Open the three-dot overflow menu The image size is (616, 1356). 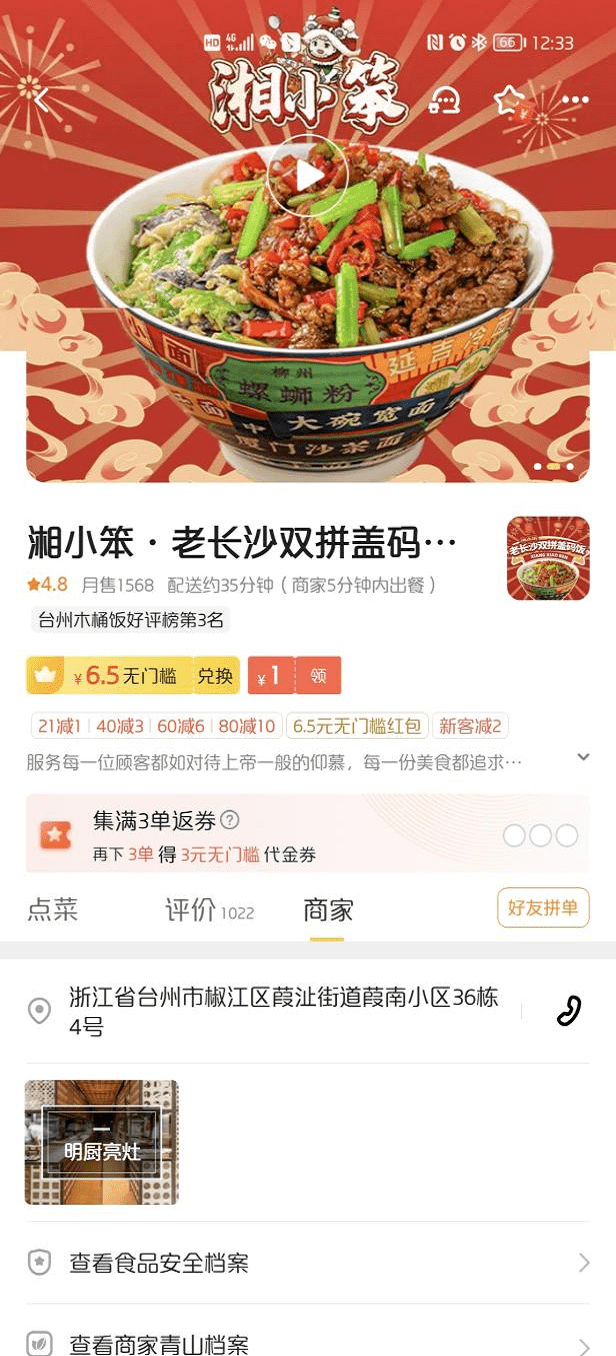(x=575, y=100)
